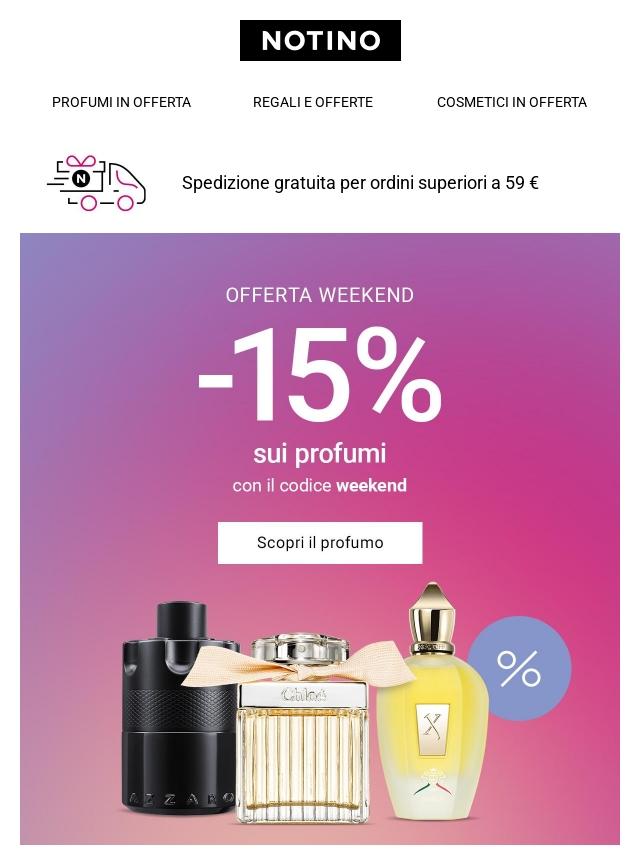The image size is (640, 854).
Task: Tap the Scopri il profumo button
Action: tap(320, 543)
